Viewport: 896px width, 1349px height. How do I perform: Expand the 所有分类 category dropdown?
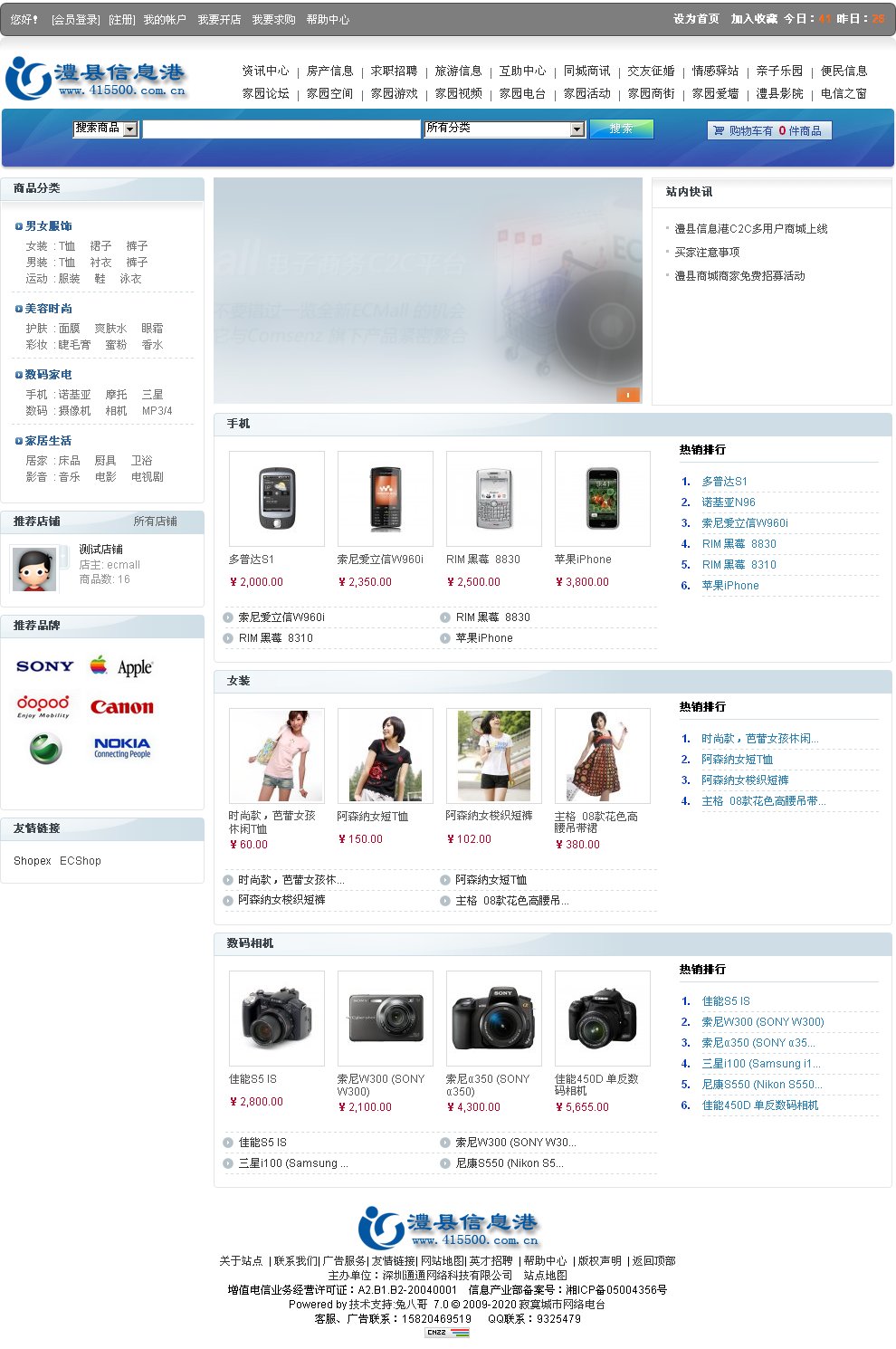577,129
